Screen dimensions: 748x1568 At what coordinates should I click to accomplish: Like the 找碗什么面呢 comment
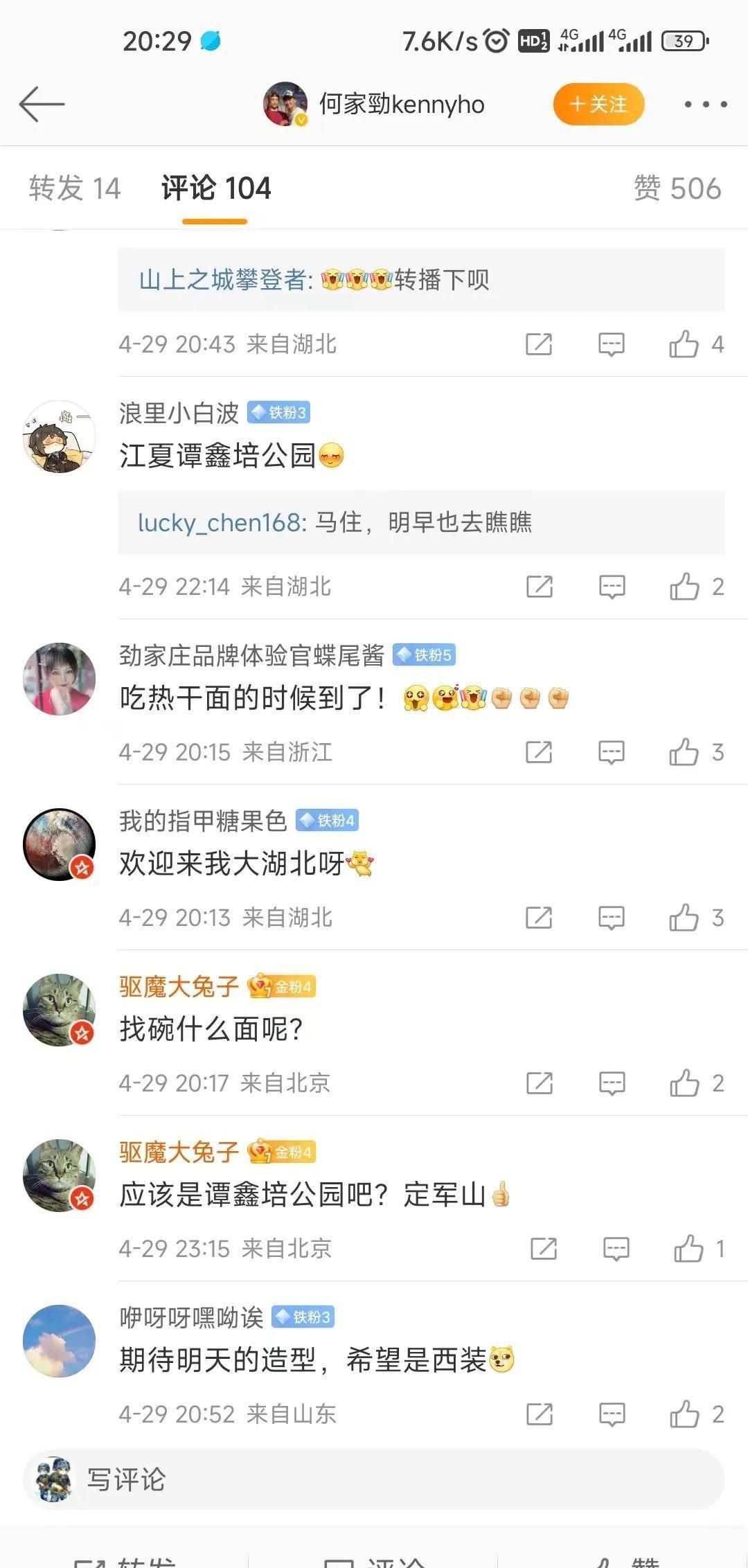pos(684,1083)
